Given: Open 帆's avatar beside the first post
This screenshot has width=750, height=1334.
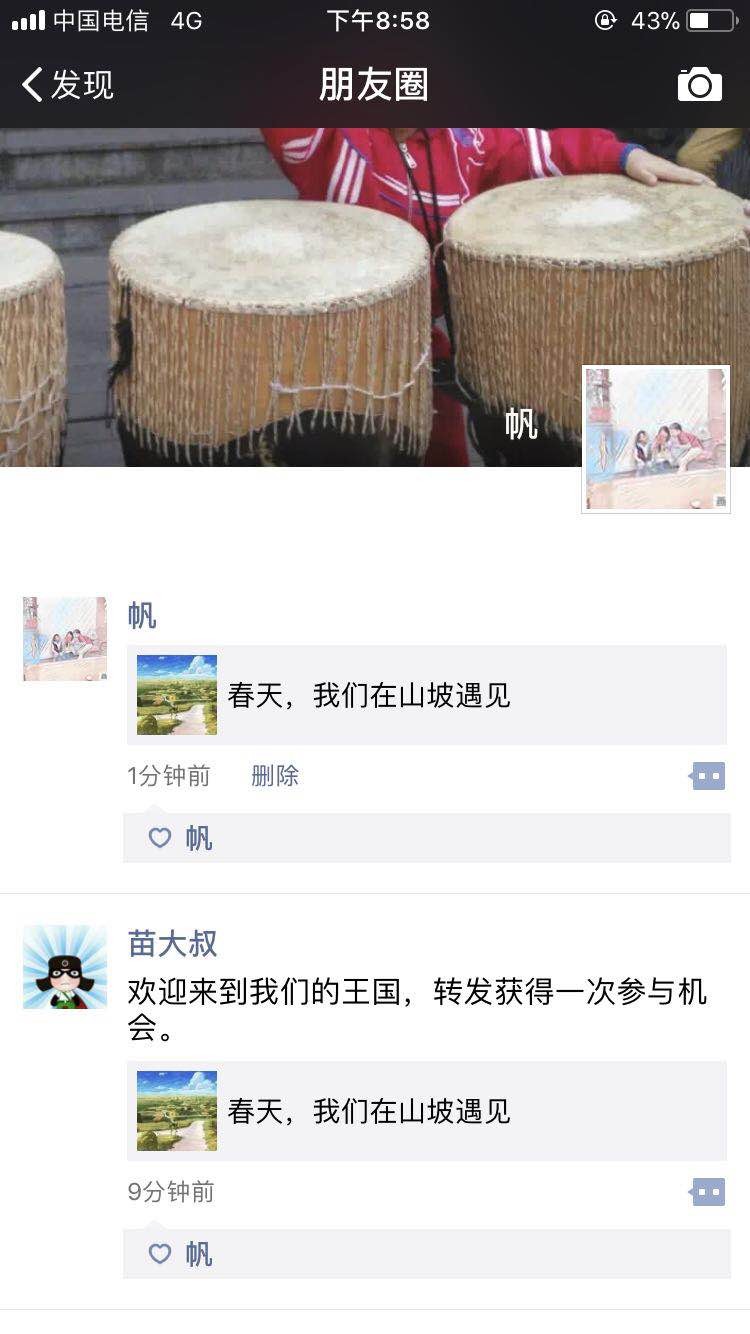Looking at the screenshot, I should [x=65, y=639].
